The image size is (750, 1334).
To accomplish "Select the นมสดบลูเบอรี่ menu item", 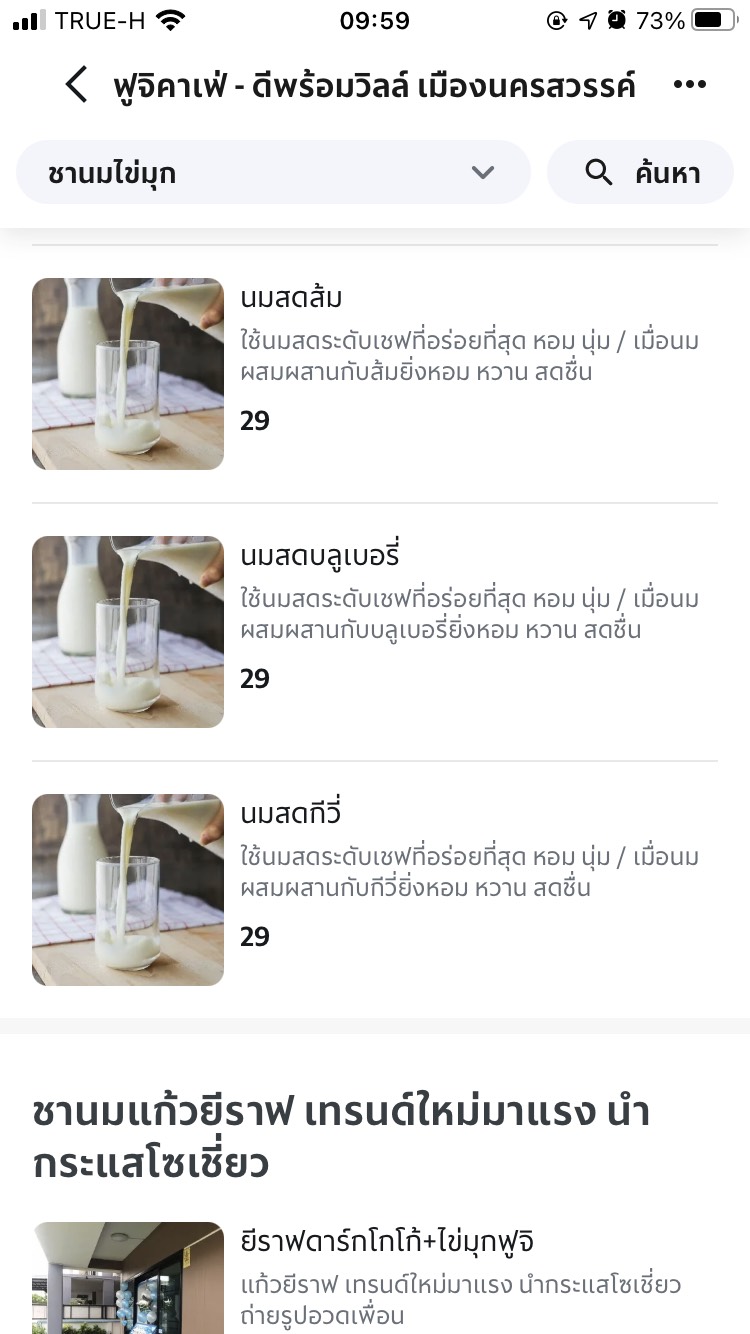I will click(374, 631).
